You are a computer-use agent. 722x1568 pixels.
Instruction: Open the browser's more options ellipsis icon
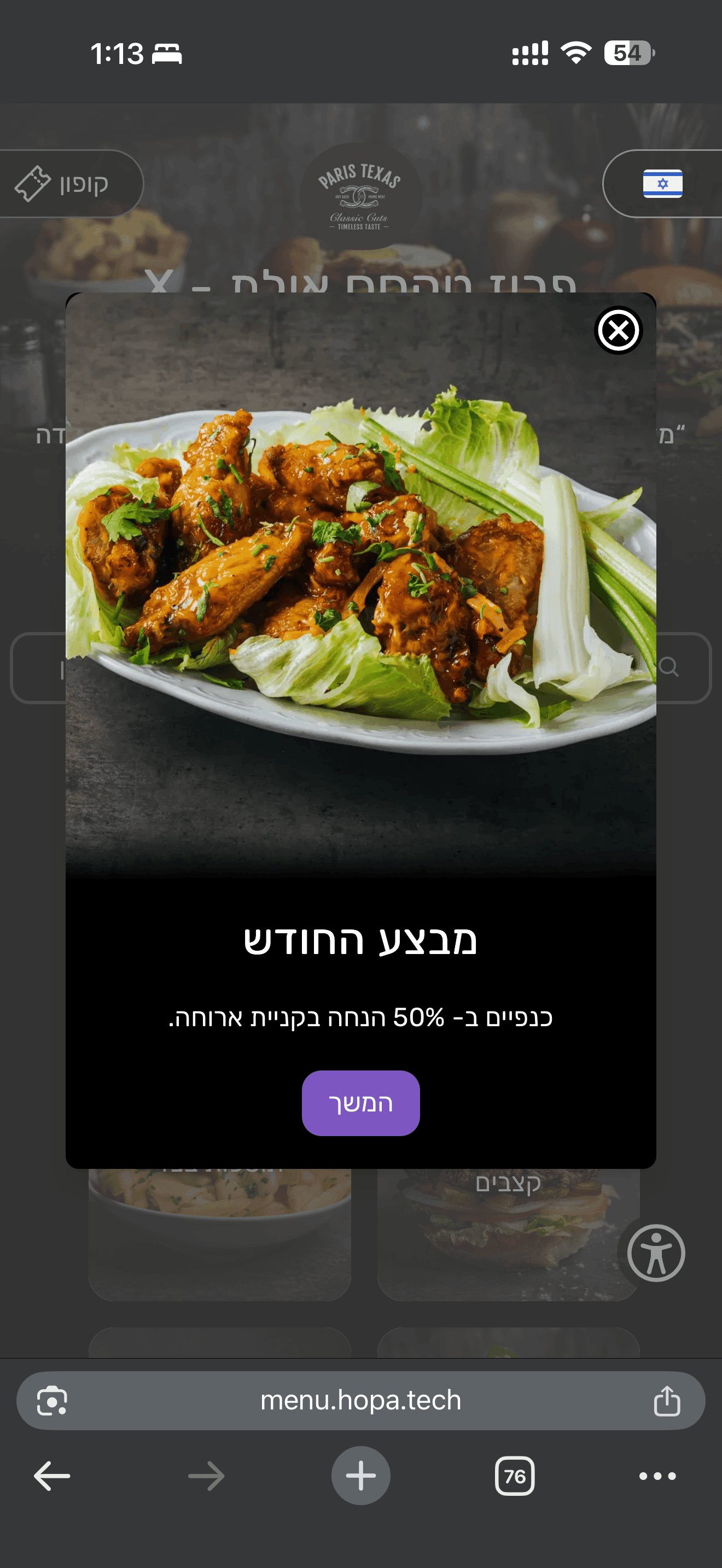(x=657, y=1476)
